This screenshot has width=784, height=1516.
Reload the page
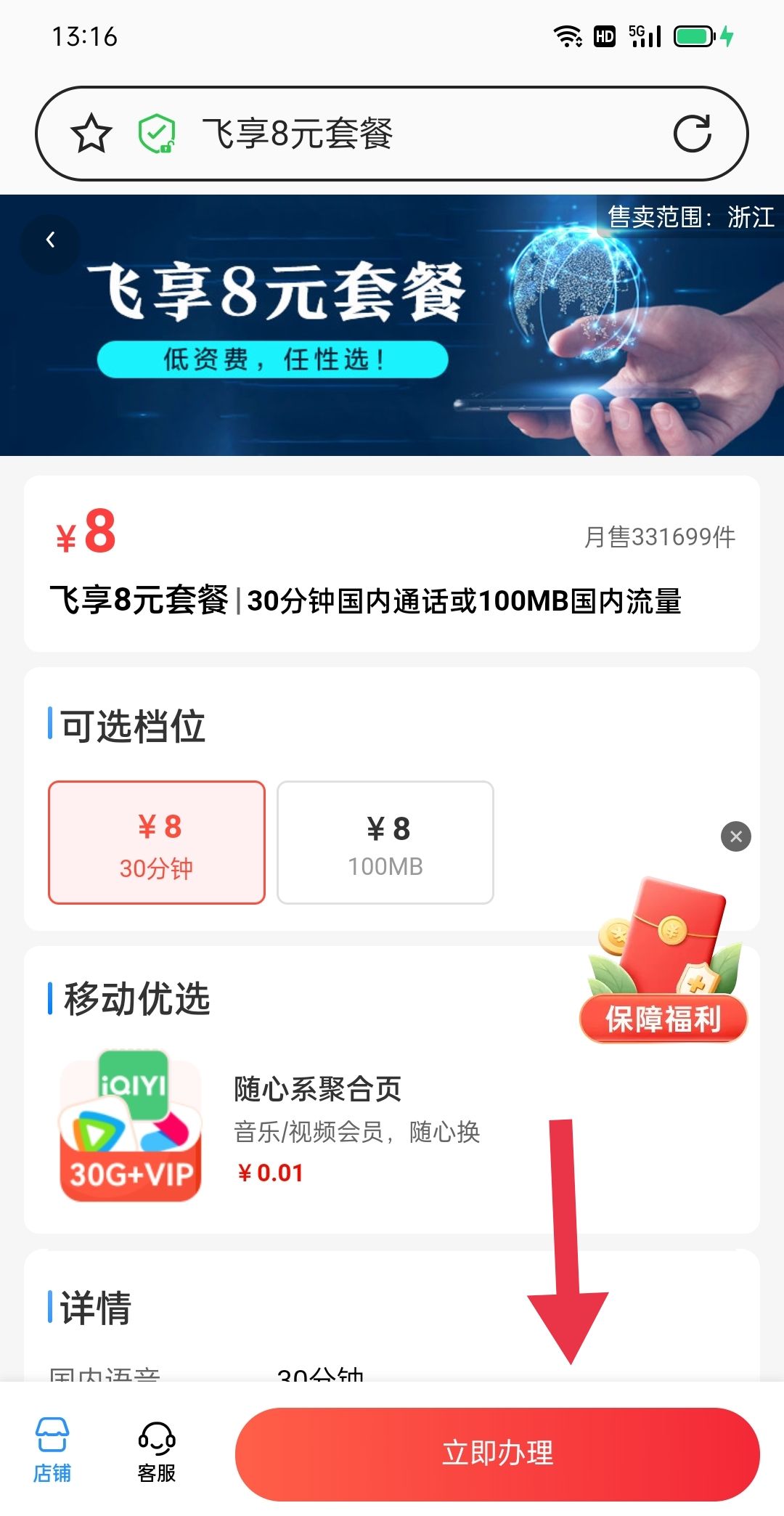(x=692, y=134)
